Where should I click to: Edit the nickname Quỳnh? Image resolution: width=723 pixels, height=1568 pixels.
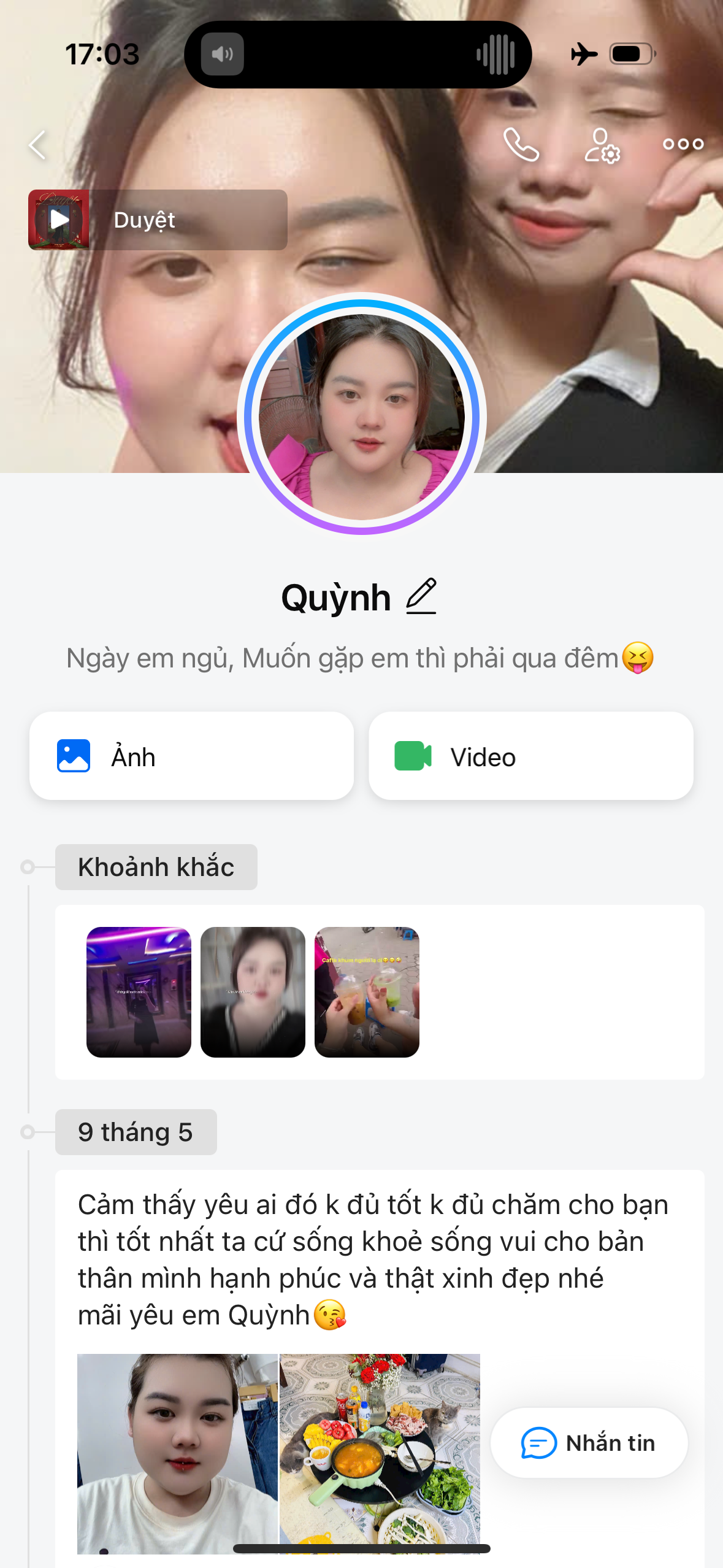421,596
